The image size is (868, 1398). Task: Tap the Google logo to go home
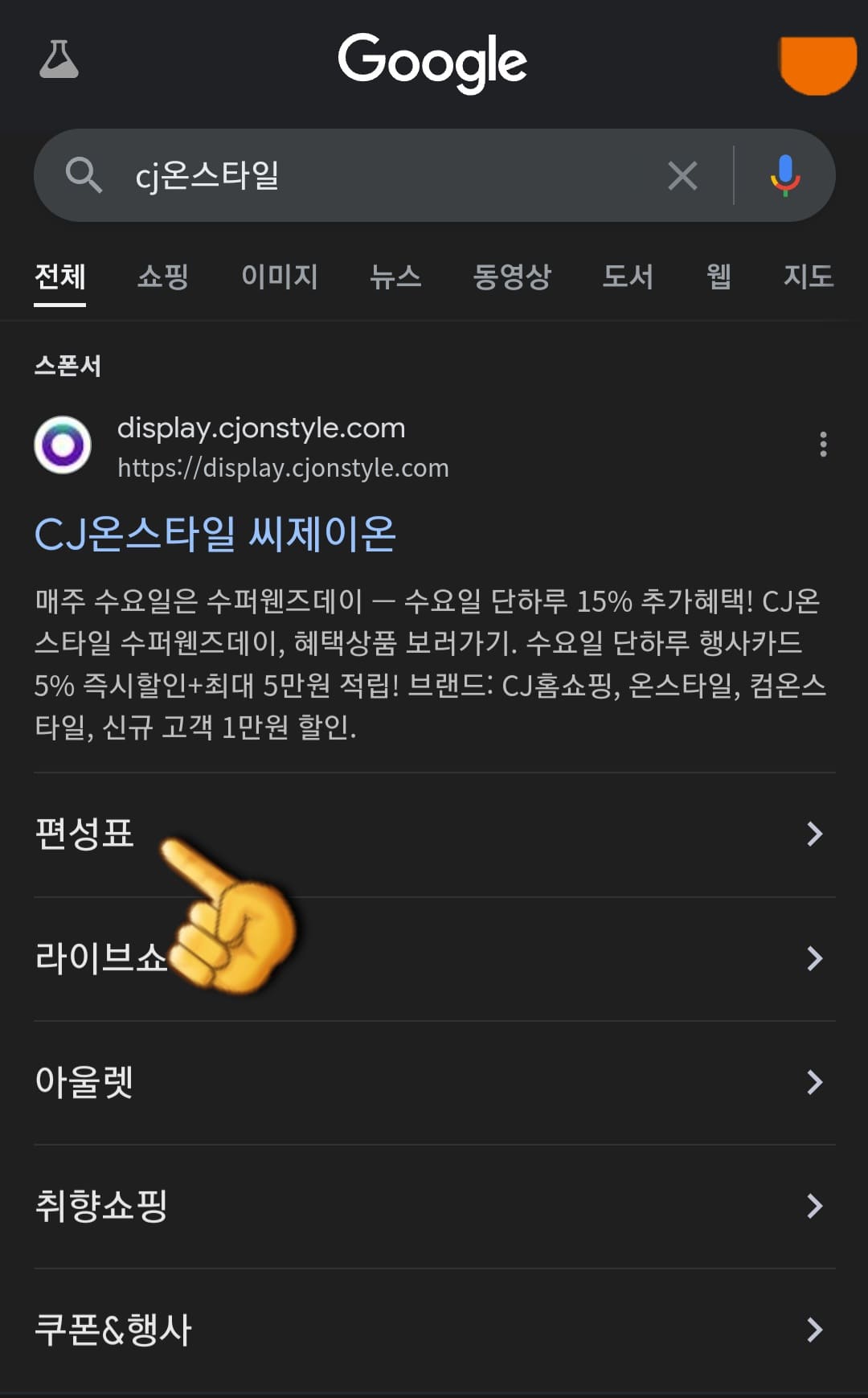click(433, 61)
